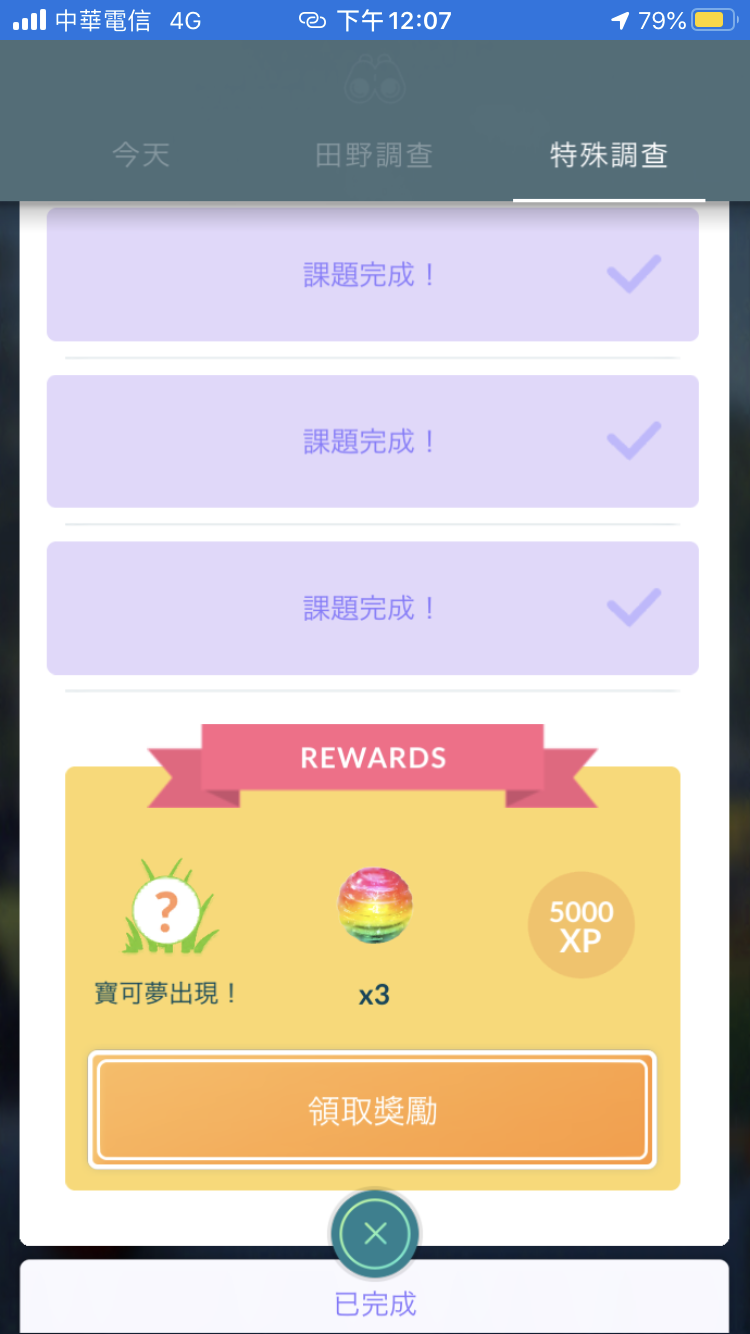750x1334 pixels.
Task: Close the research panel
Action: pyautogui.click(x=375, y=1234)
